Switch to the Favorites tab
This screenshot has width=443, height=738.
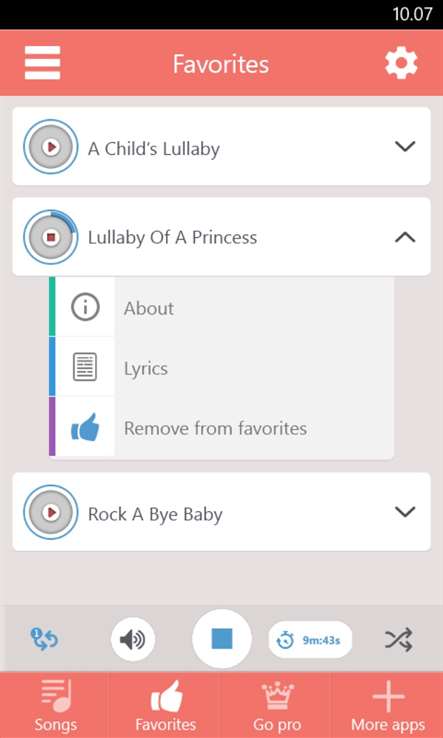point(166,705)
